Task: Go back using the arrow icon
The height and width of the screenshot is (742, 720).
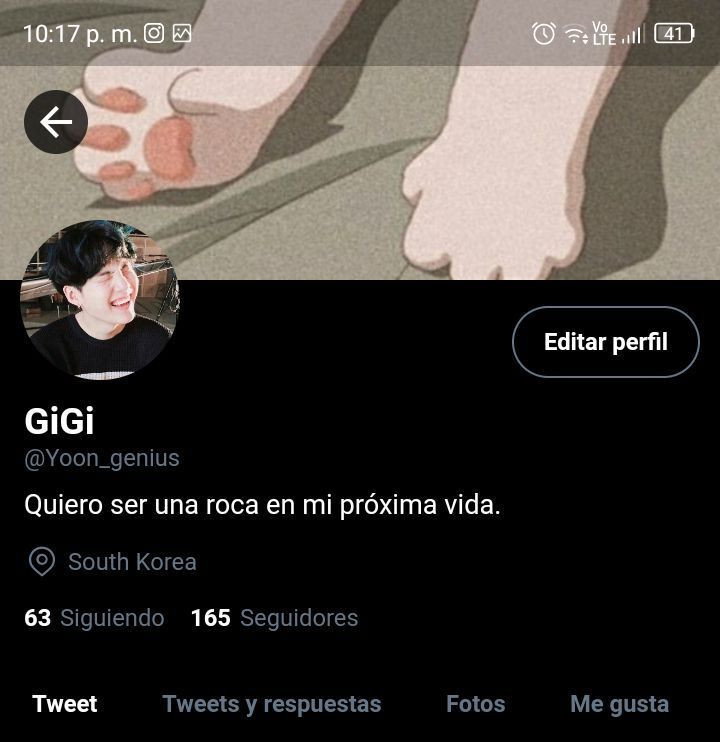Action: pyautogui.click(x=56, y=122)
